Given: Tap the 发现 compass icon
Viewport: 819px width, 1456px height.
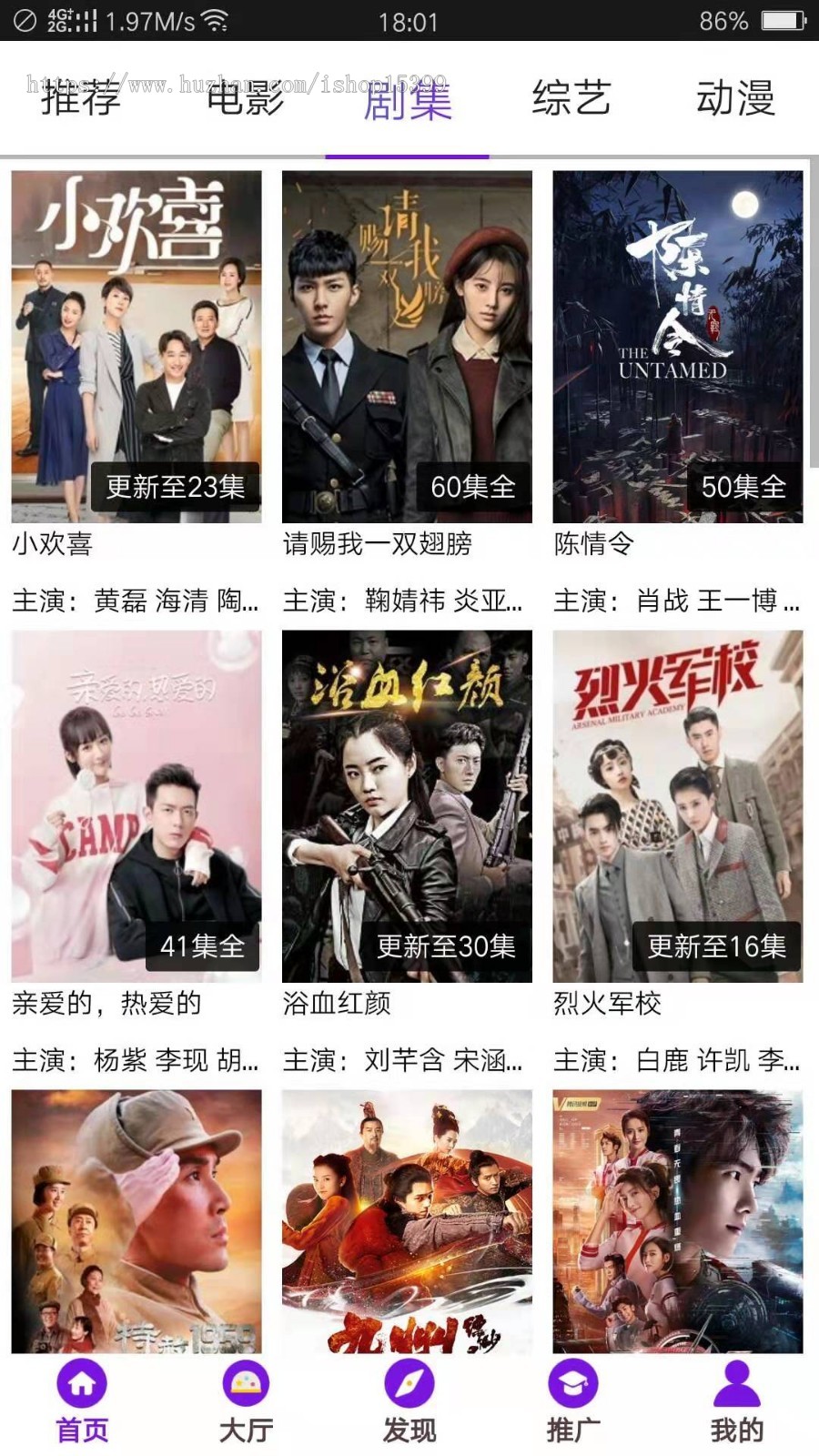Looking at the screenshot, I should click(409, 1386).
